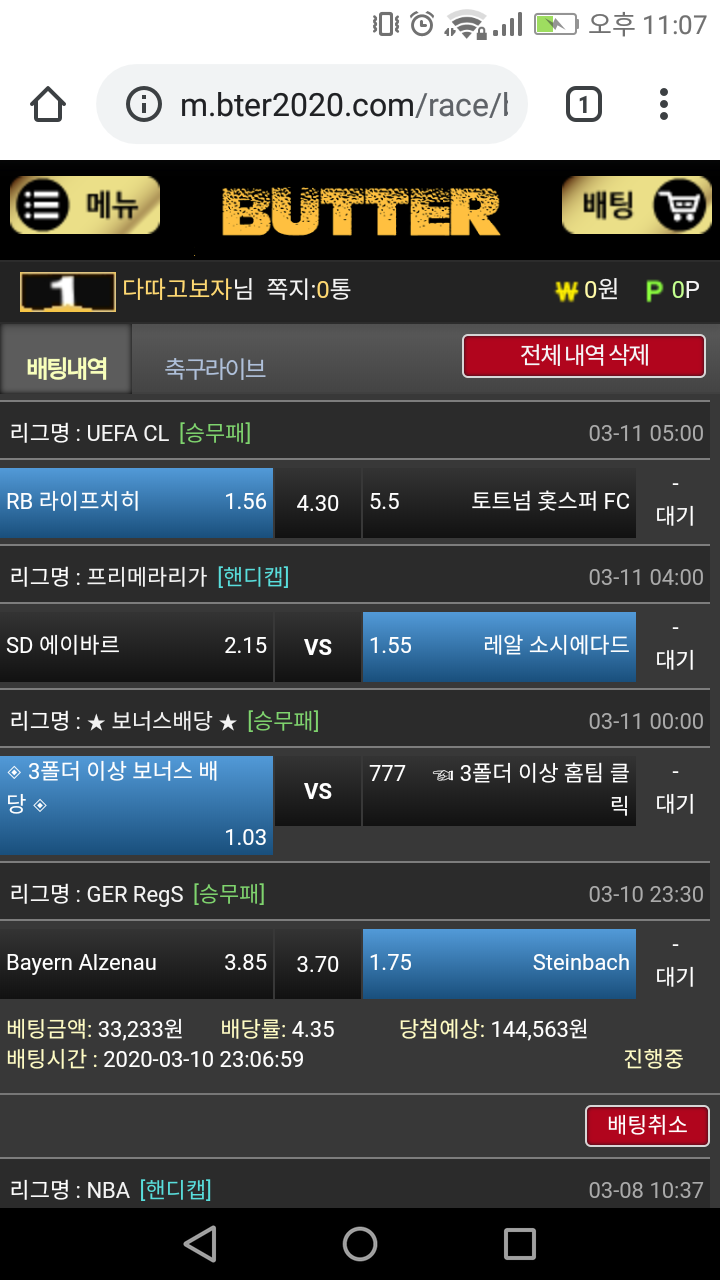Switch to the 배팅내역 tab
The height and width of the screenshot is (1280, 720).
tap(67, 368)
